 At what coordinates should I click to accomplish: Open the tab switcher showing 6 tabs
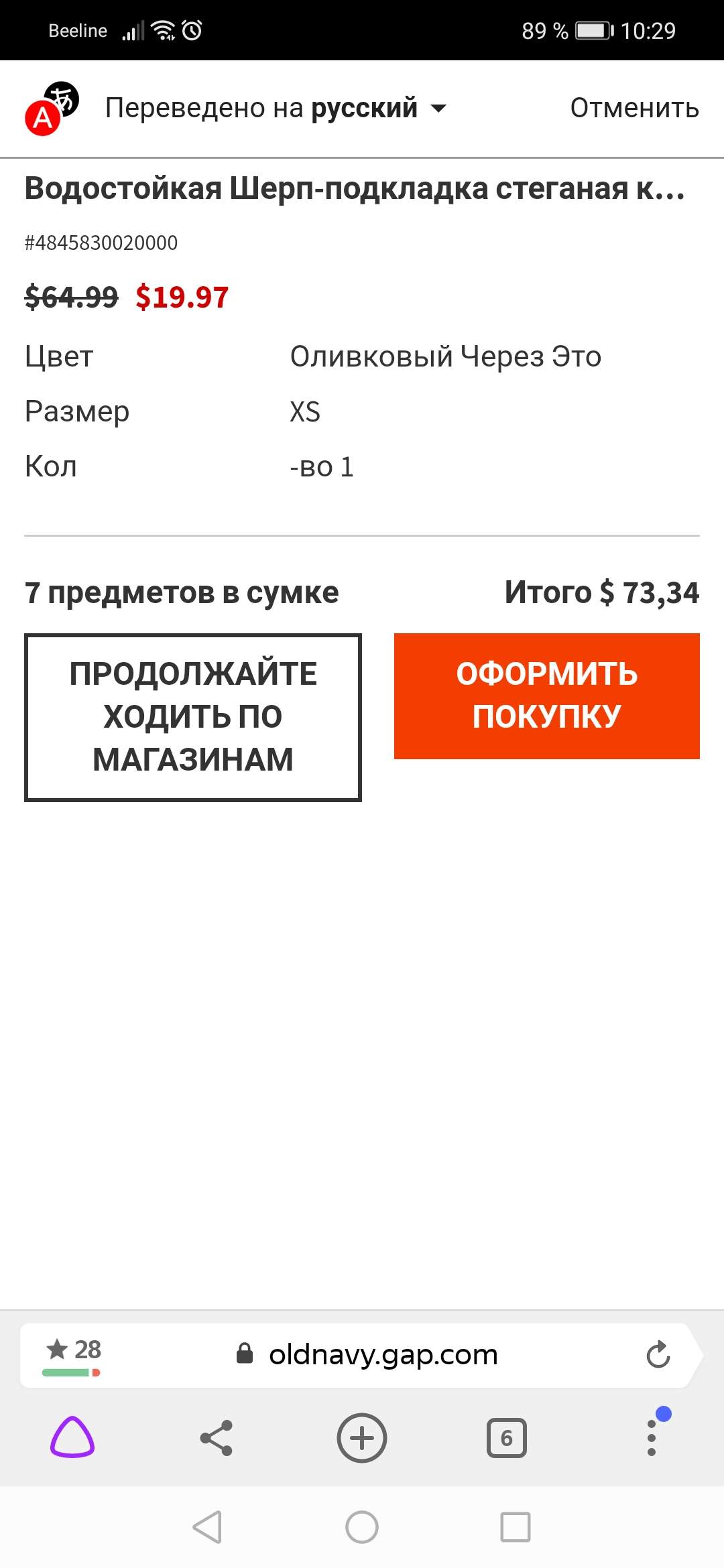tap(507, 1438)
